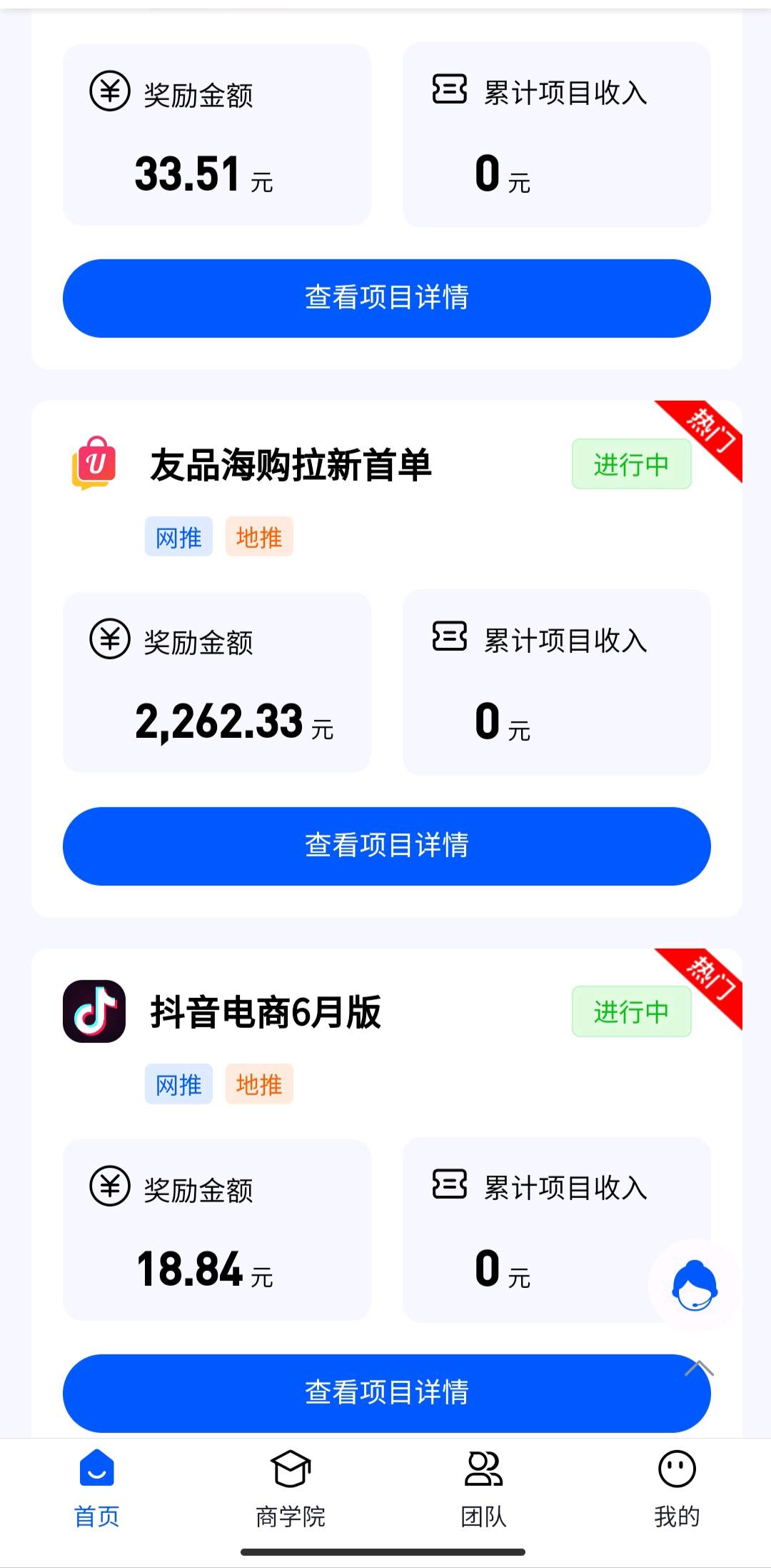The height and width of the screenshot is (1568, 771).
Task: View details of 友品海购拉新首单 project
Action: click(x=386, y=846)
